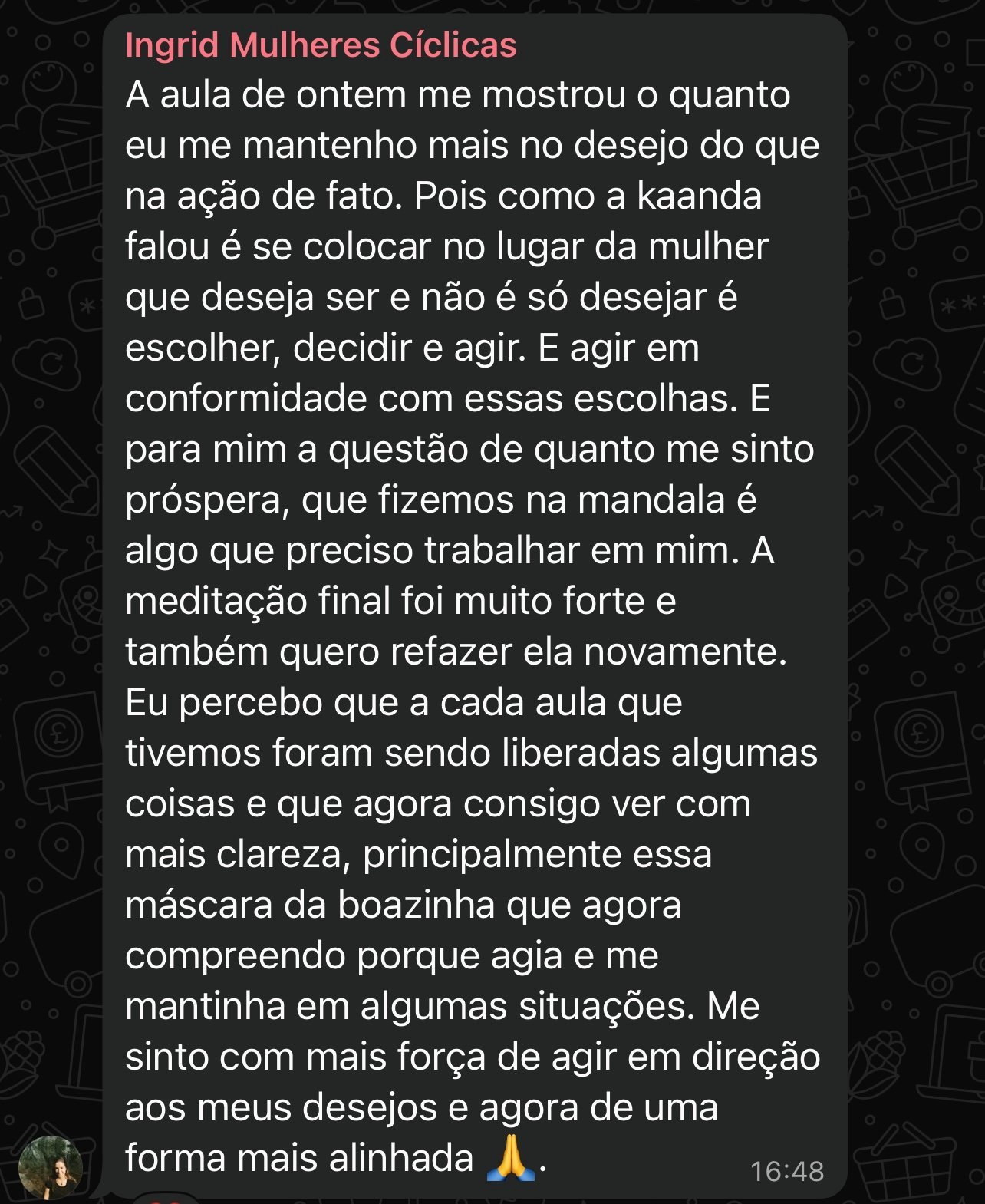Open sender name Ingrid Mulheres Cíclicas
Screen dimensions: 985x1204
click(x=321, y=45)
